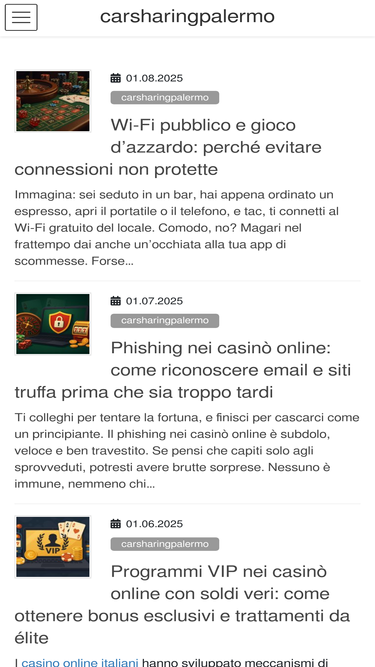Open the Programmi VIP nei casinò article
375x667 pixels.
point(182,604)
